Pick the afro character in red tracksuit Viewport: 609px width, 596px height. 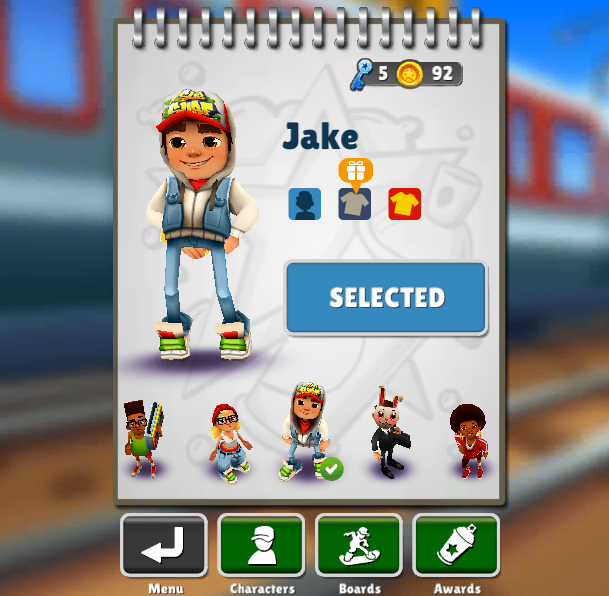[467, 440]
